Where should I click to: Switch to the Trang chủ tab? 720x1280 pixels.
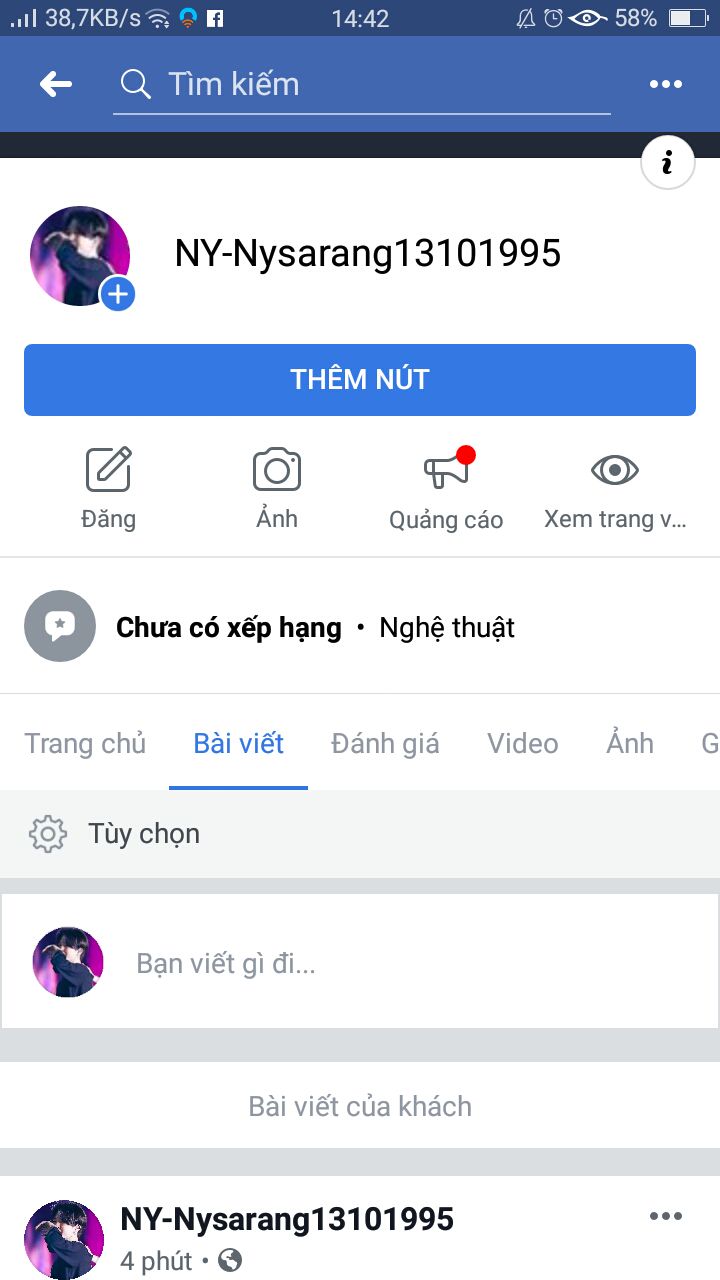[x=85, y=743]
